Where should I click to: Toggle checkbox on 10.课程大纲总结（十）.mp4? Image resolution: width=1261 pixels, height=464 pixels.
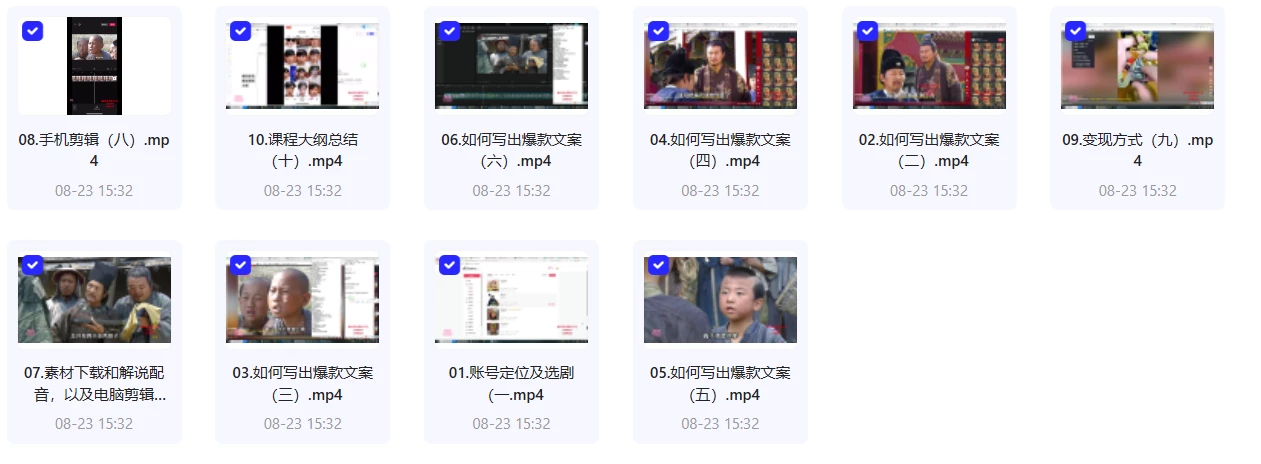pos(240,31)
